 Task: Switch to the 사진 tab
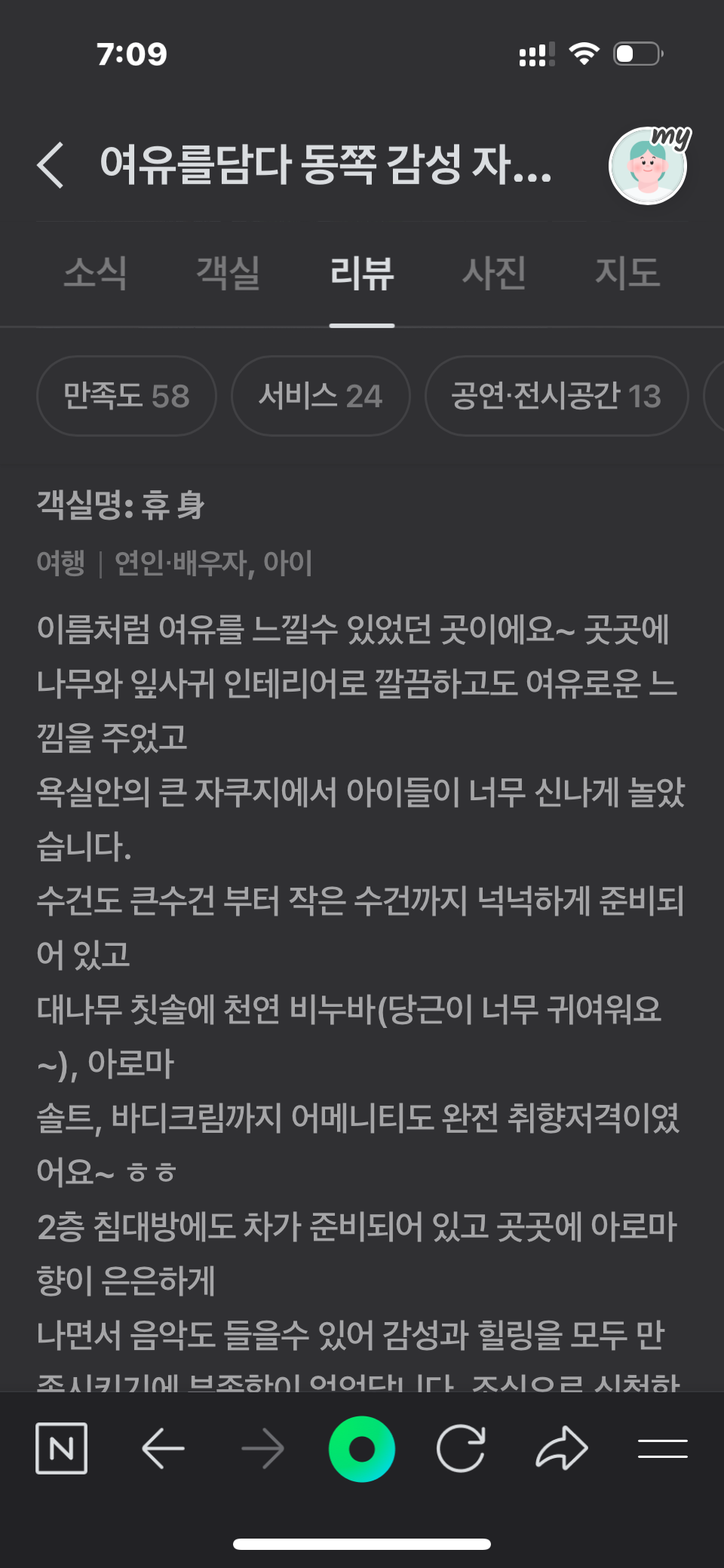494,273
